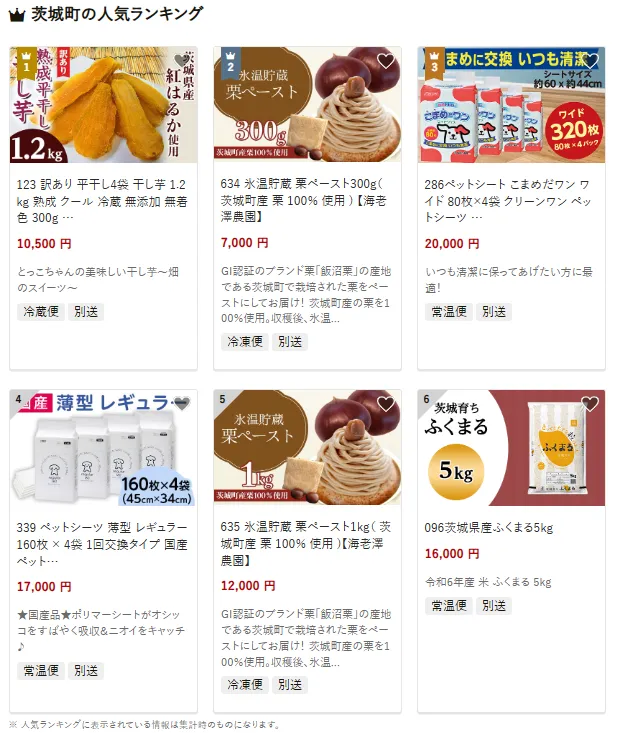Add こまめだワン ペットシート to favorites
The image size is (637, 733).
click(590, 61)
